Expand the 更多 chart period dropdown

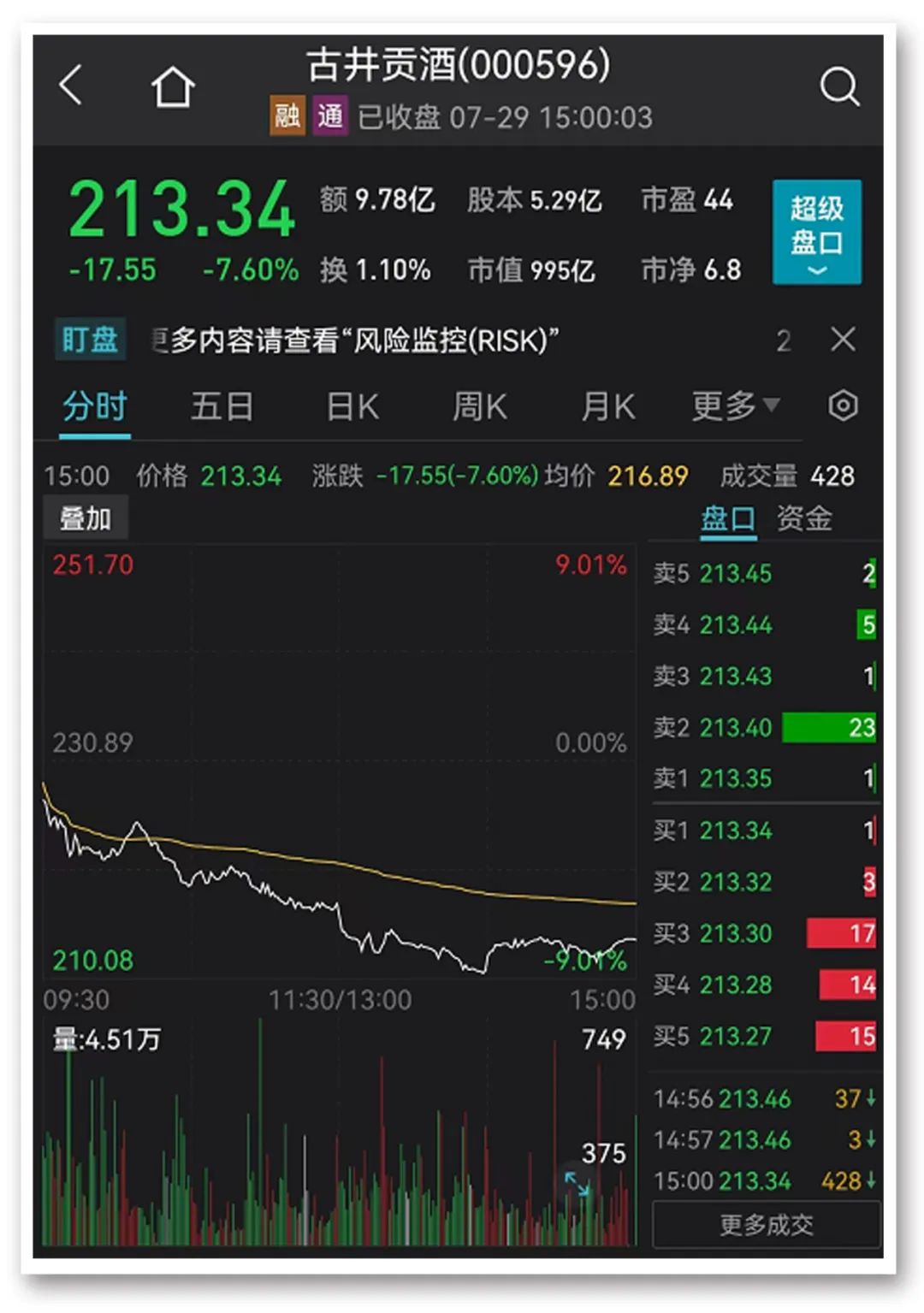[x=735, y=406]
